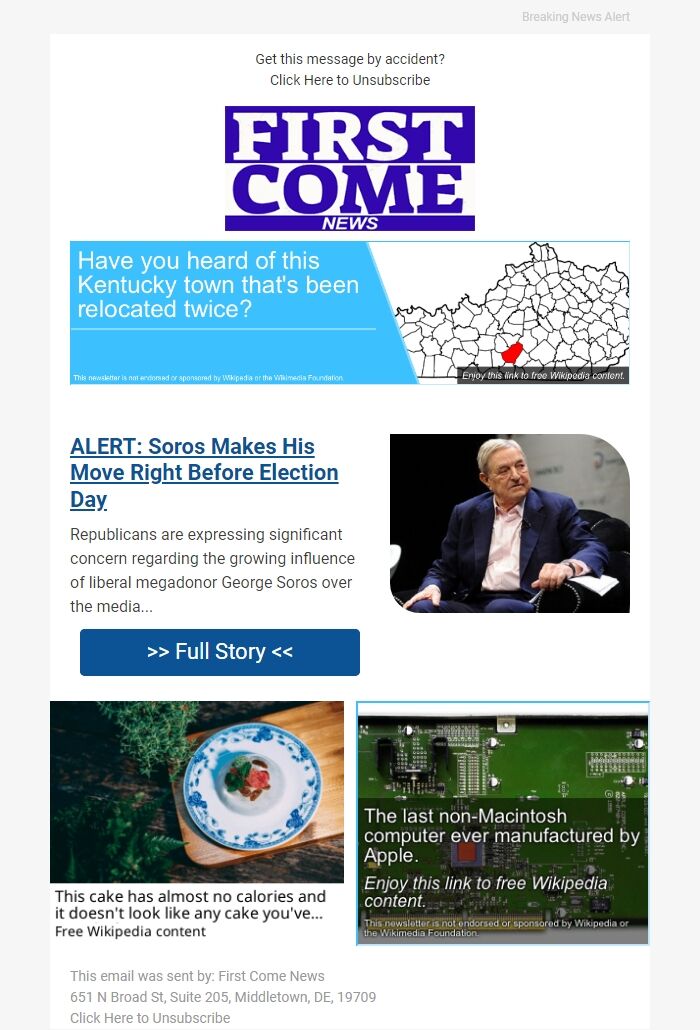Tap the top Click Here to Unsubscribe link
This screenshot has height=1030, width=700.
click(x=350, y=80)
